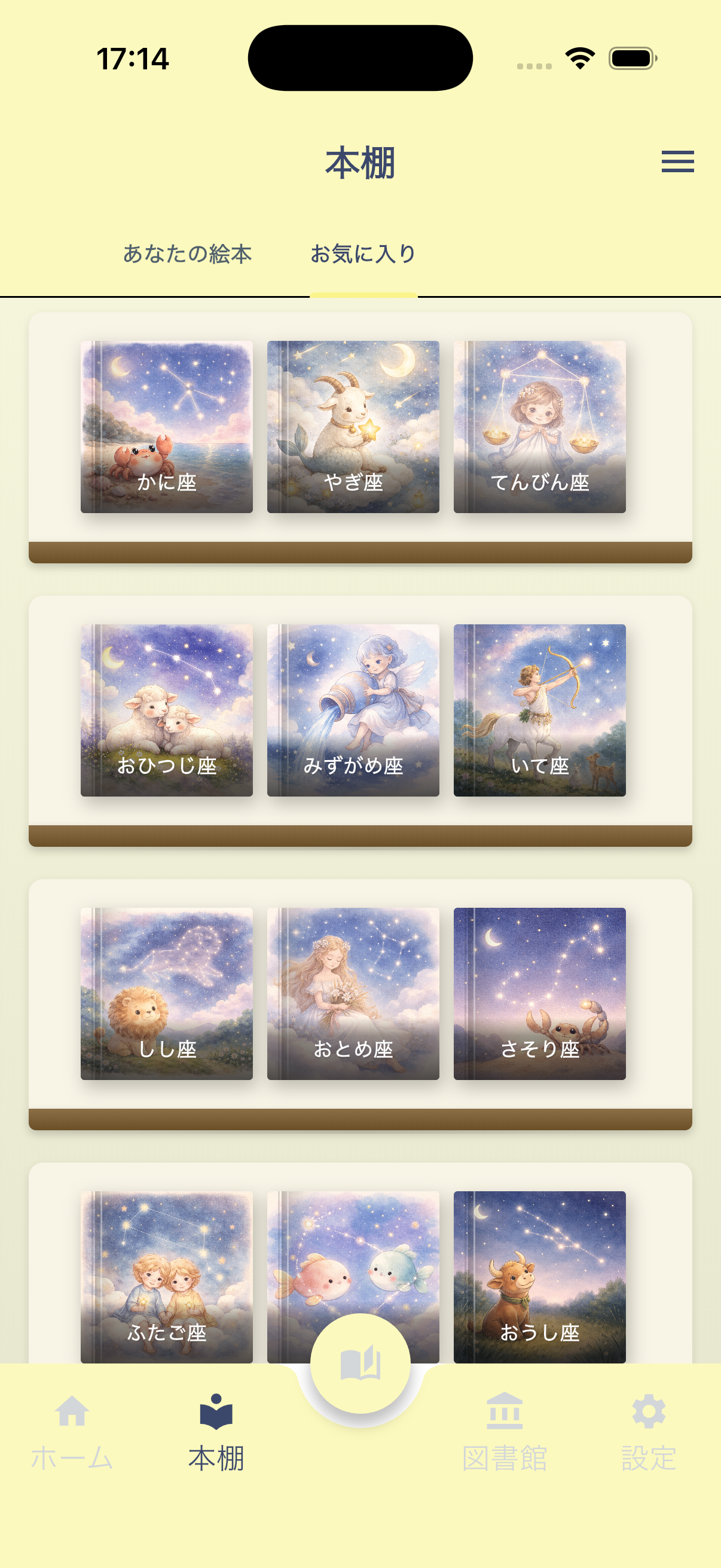
Task: Open the おうし座 book
Action: point(539,1272)
